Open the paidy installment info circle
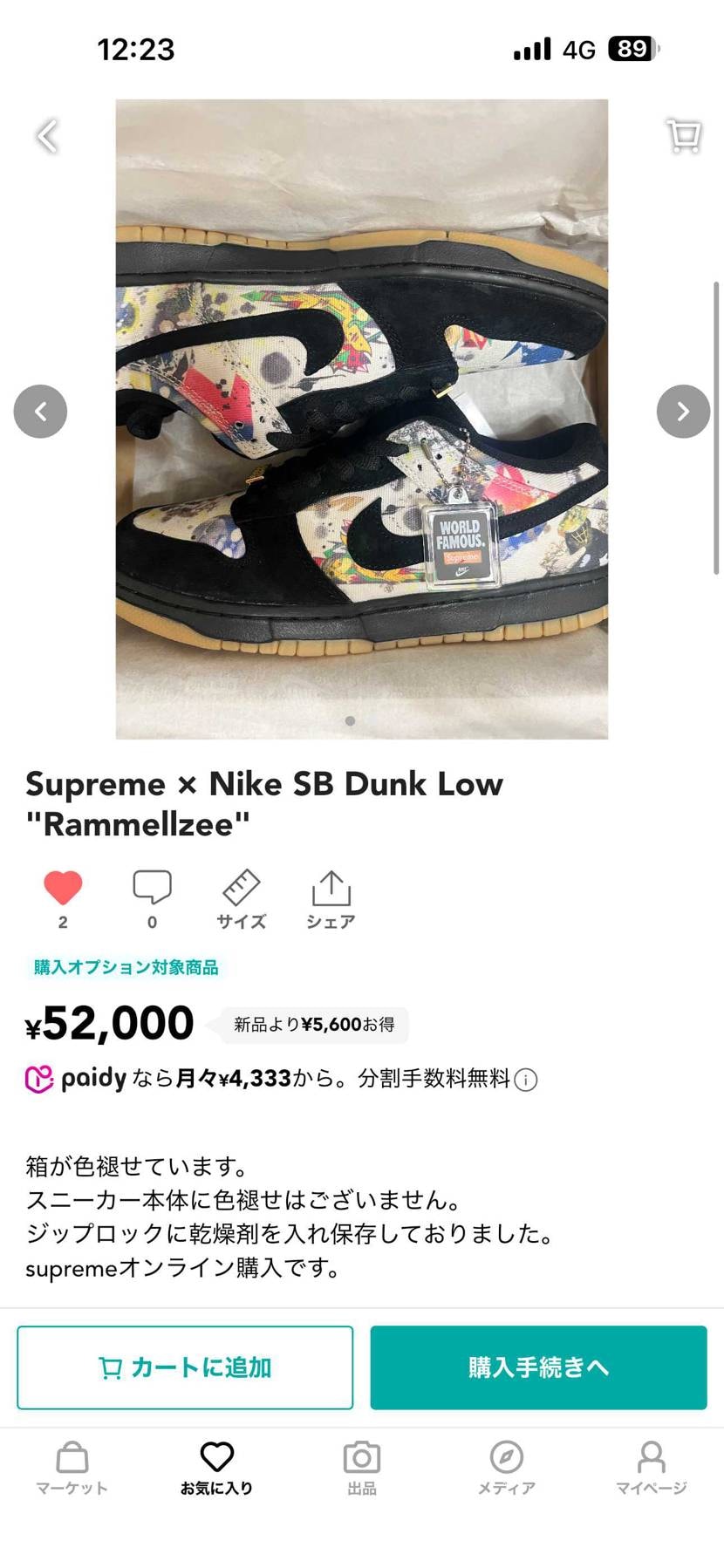Viewport: 724px width, 1568px height. (524, 1081)
